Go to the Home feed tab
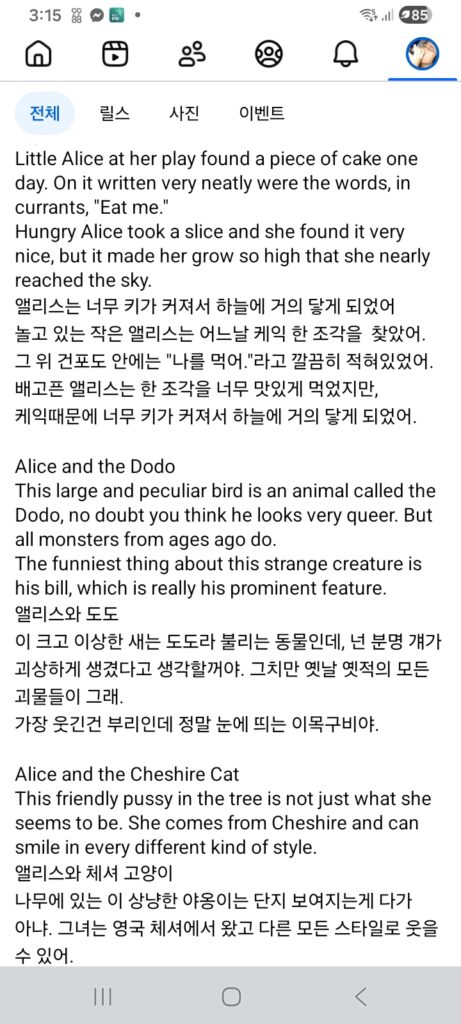This screenshot has width=461, height=1024. pyautogui.click(x=39, y=55)
